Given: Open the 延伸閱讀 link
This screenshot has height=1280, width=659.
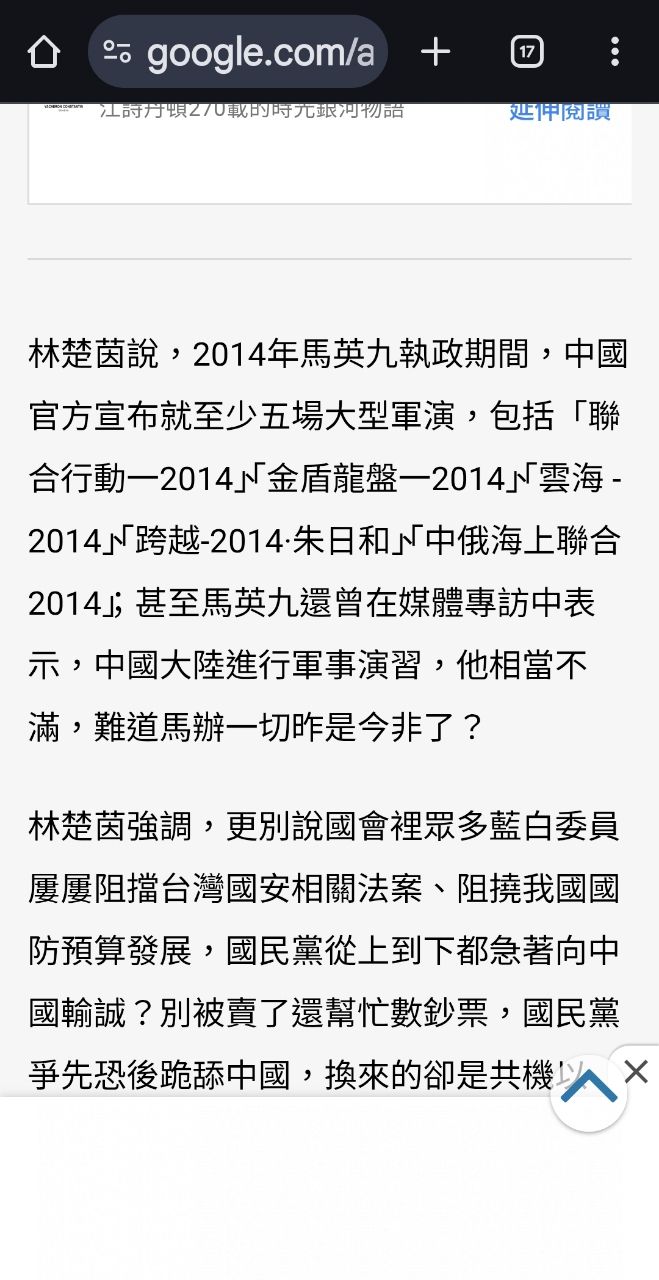Looking at the screenshot, I should 560,111.
